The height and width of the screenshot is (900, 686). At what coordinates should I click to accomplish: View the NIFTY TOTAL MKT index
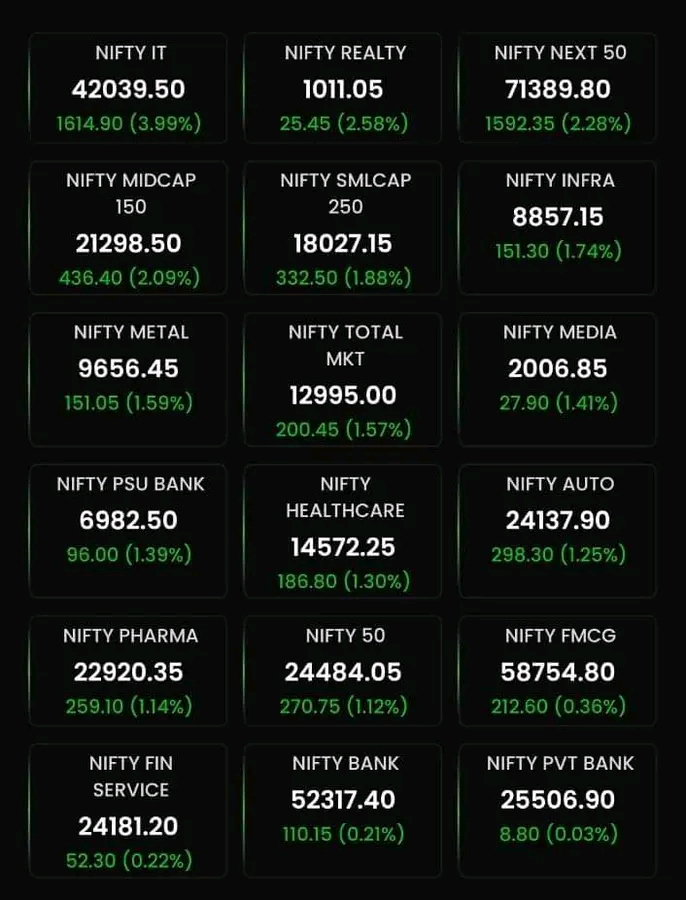pyautogui.click(x=343, y=378)
